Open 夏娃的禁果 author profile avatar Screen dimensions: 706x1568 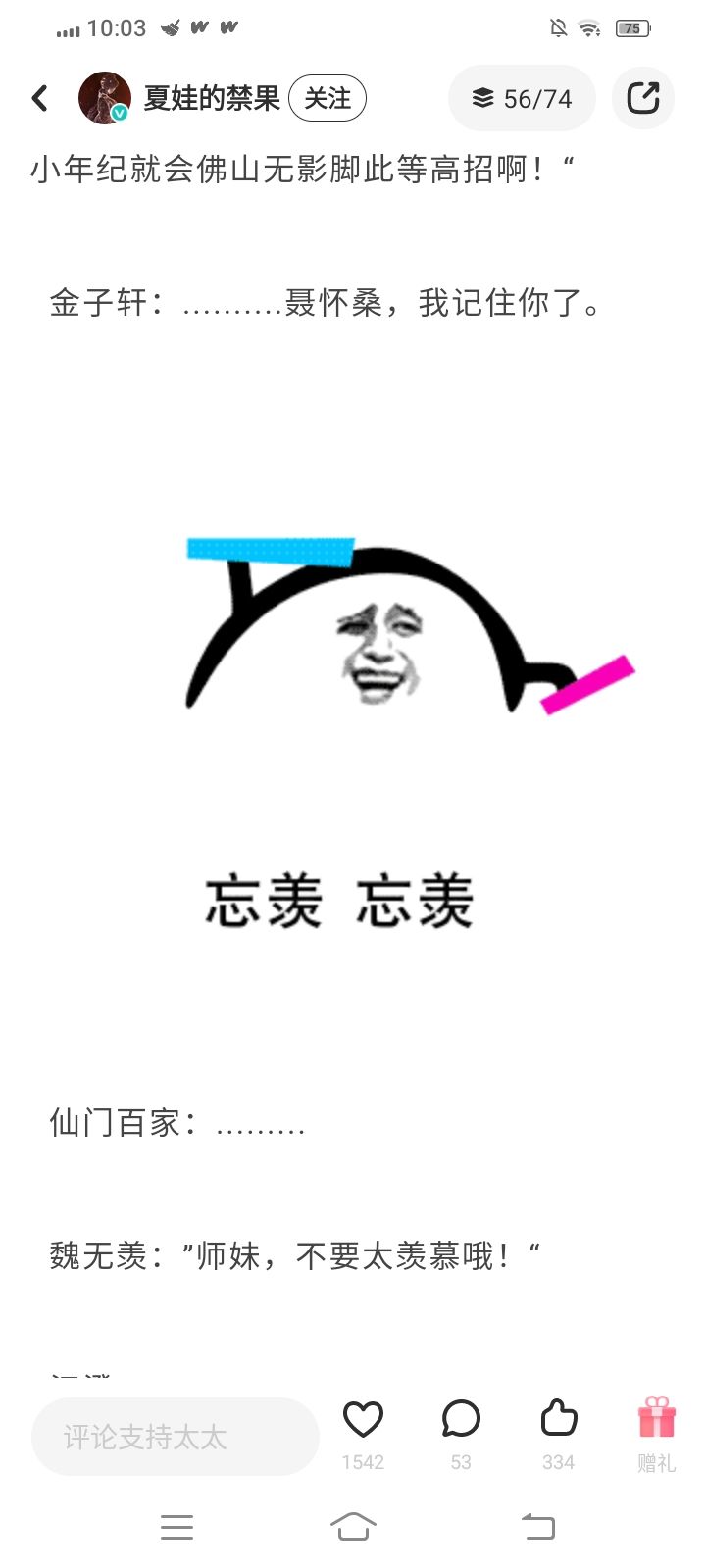[105, 98]
